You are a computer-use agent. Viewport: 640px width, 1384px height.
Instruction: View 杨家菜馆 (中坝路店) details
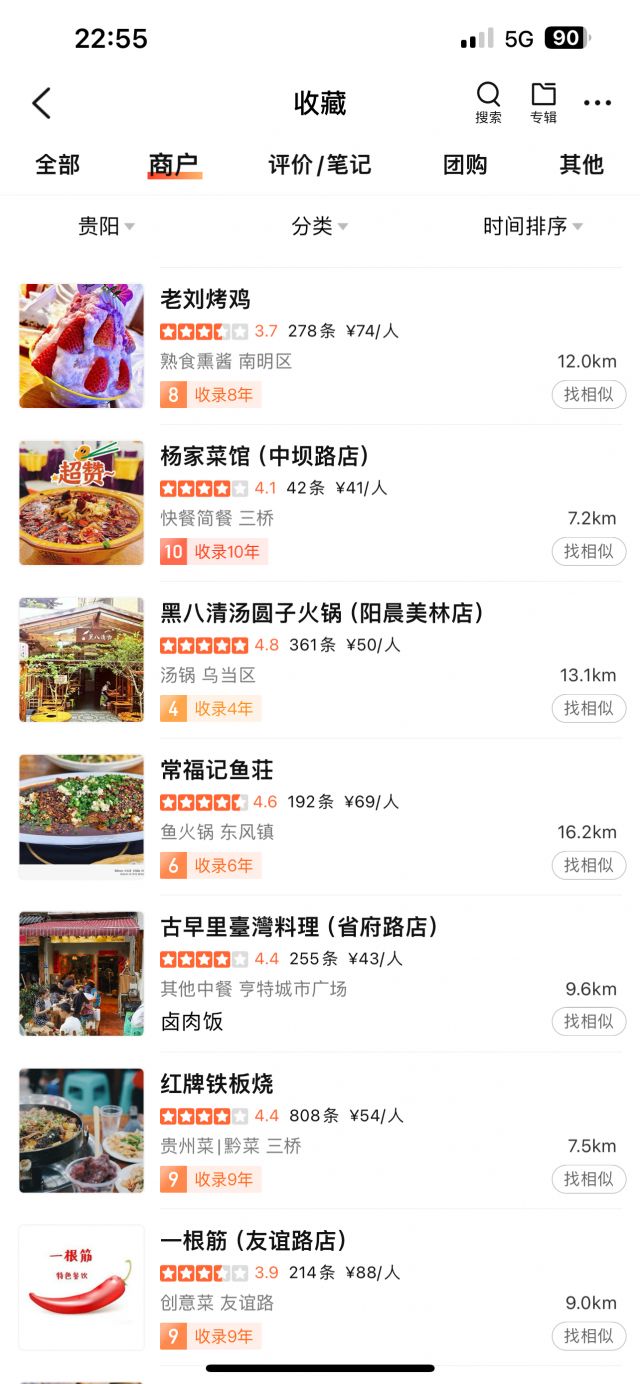[x=265, y=456]
